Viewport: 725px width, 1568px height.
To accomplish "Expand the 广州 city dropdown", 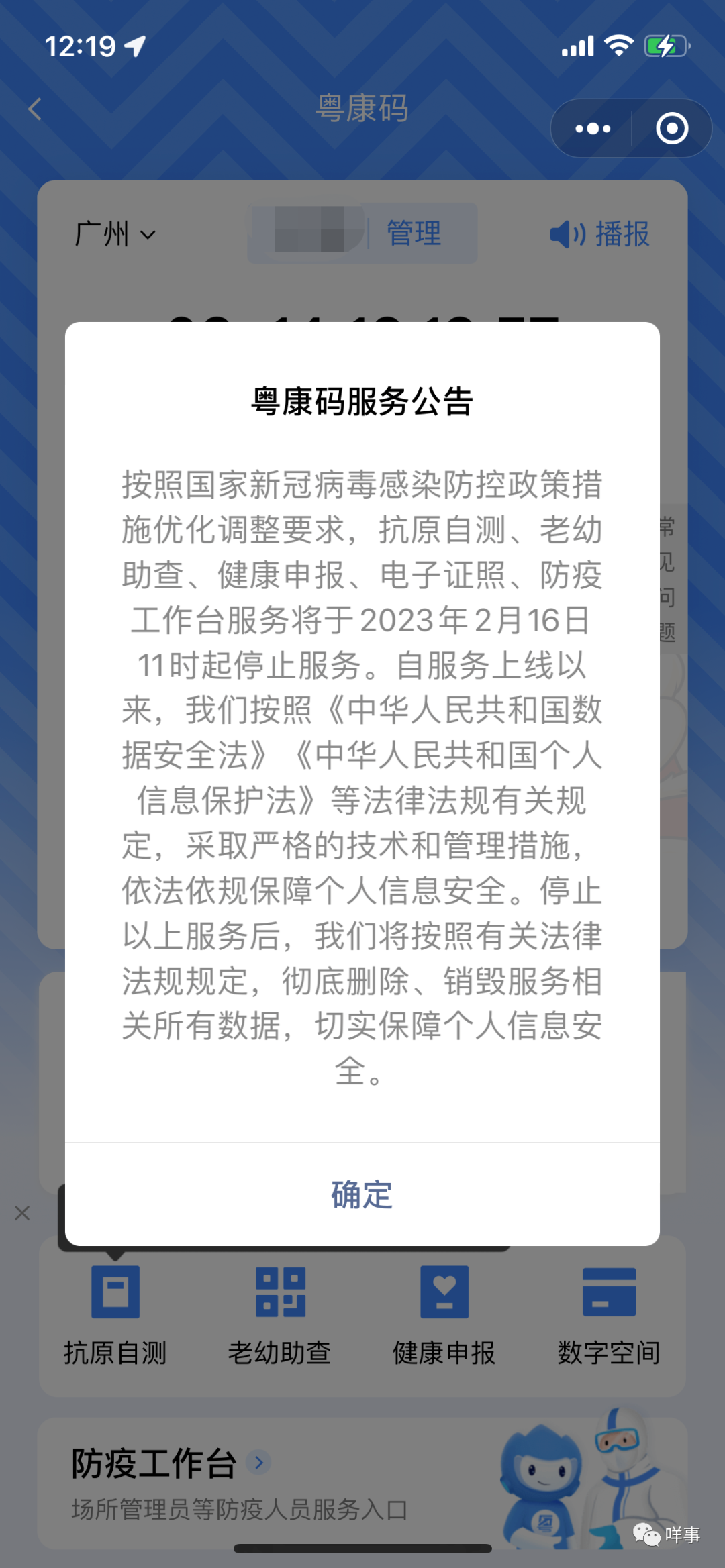I will (x=115, y=234).
